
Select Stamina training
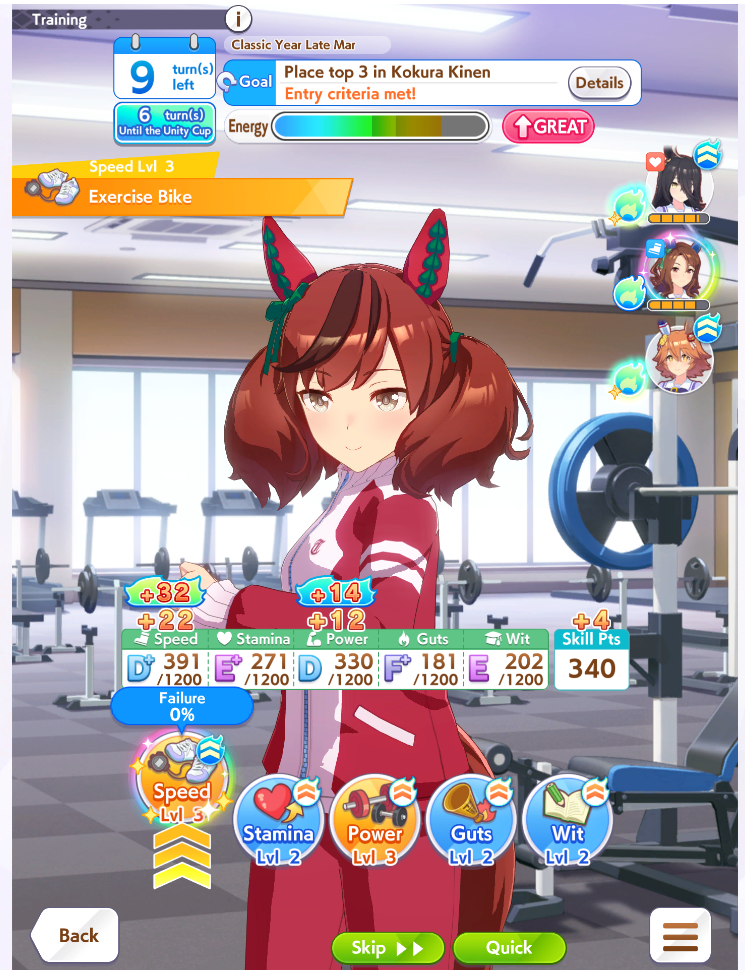[278, 822]
